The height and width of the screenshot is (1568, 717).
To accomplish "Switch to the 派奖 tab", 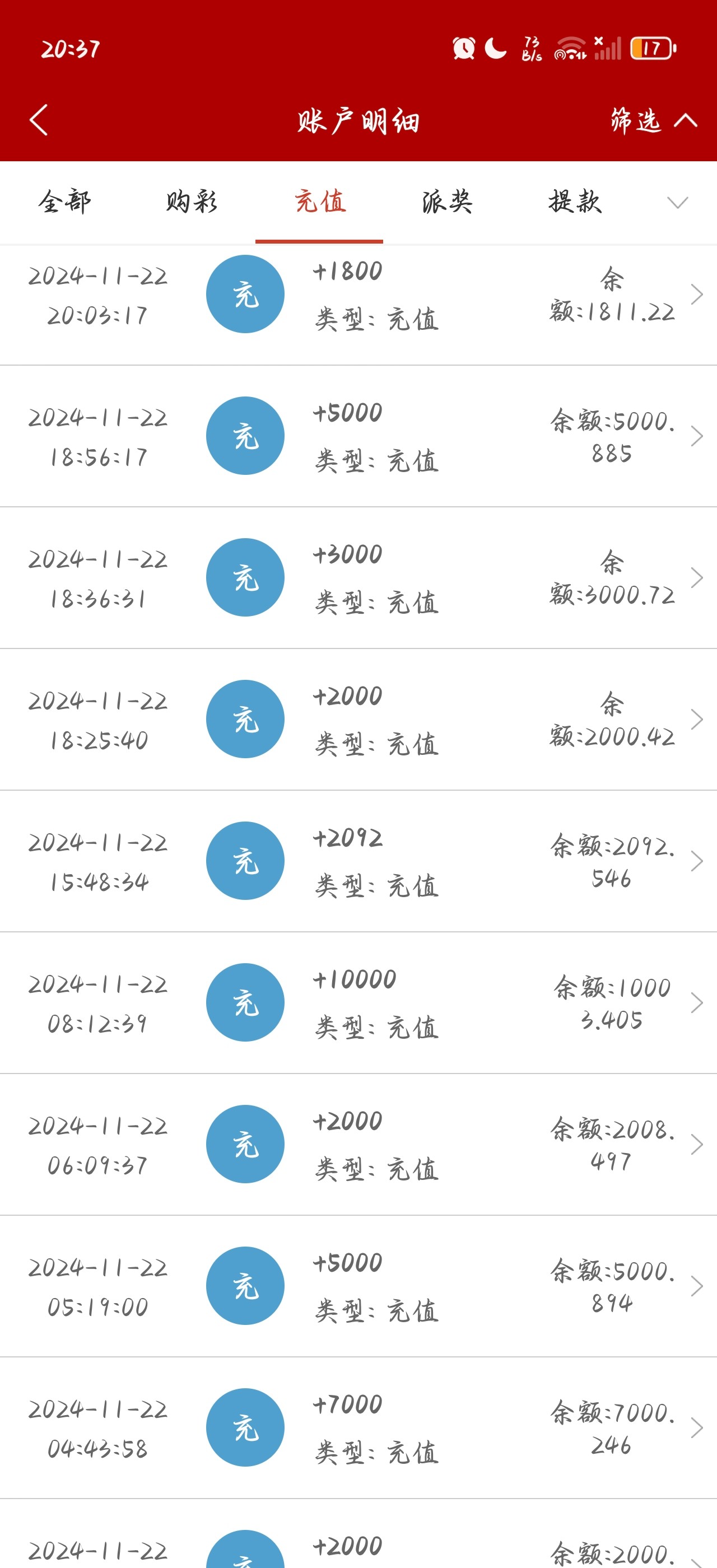I will click(447, 202).
